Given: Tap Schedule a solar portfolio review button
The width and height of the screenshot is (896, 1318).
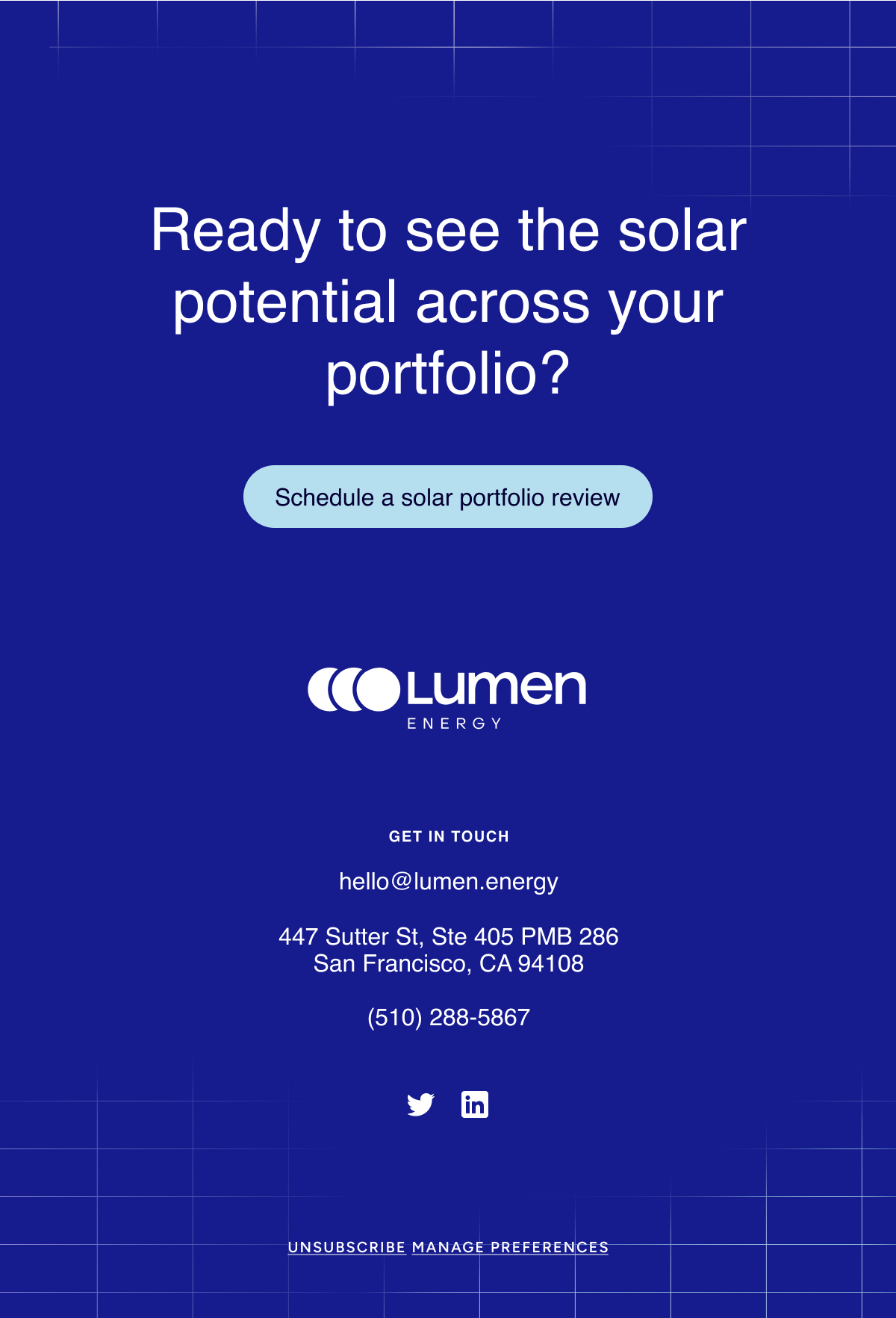Looking at the screenshot, I should click(447, 497).
